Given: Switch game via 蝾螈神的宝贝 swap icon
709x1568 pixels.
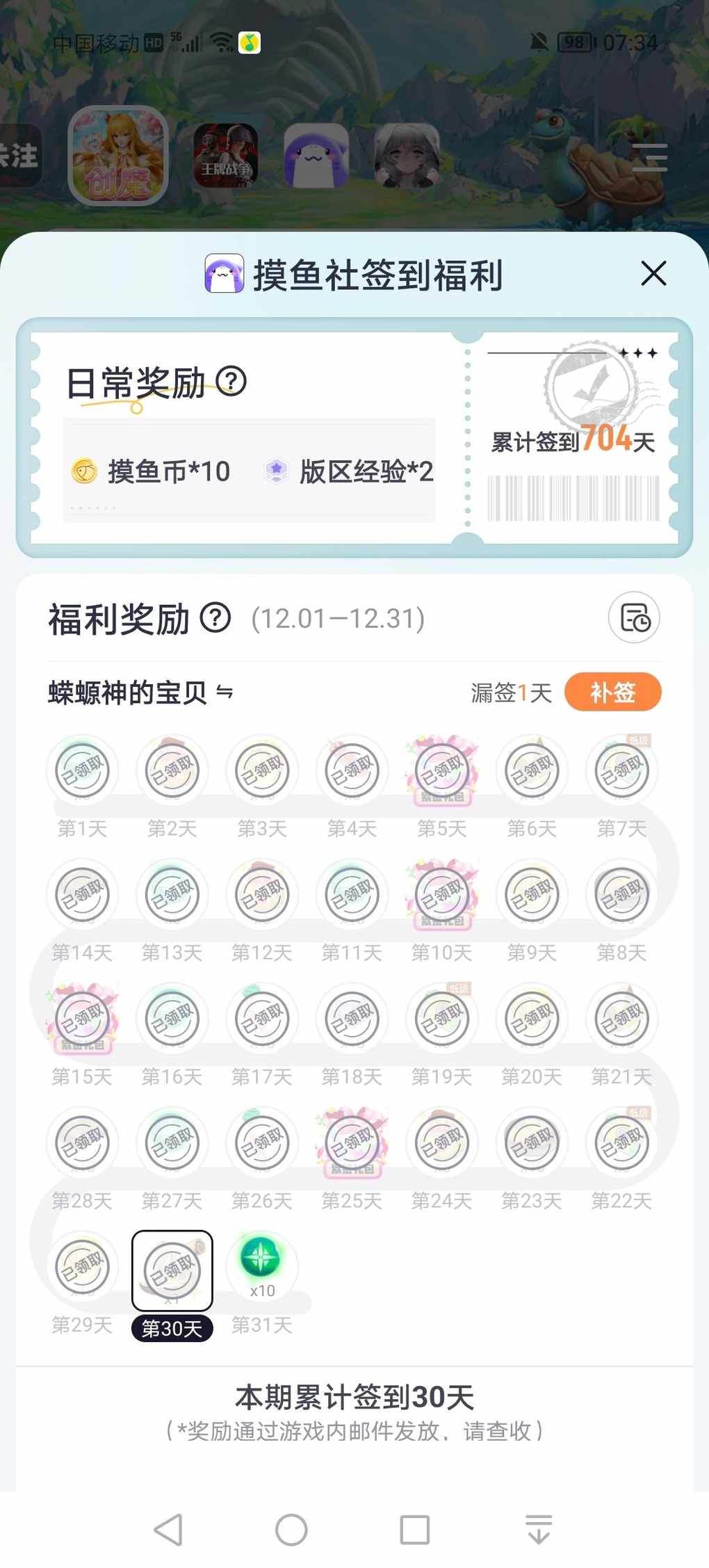Looking at the screenshot, I should coord(225,692).
